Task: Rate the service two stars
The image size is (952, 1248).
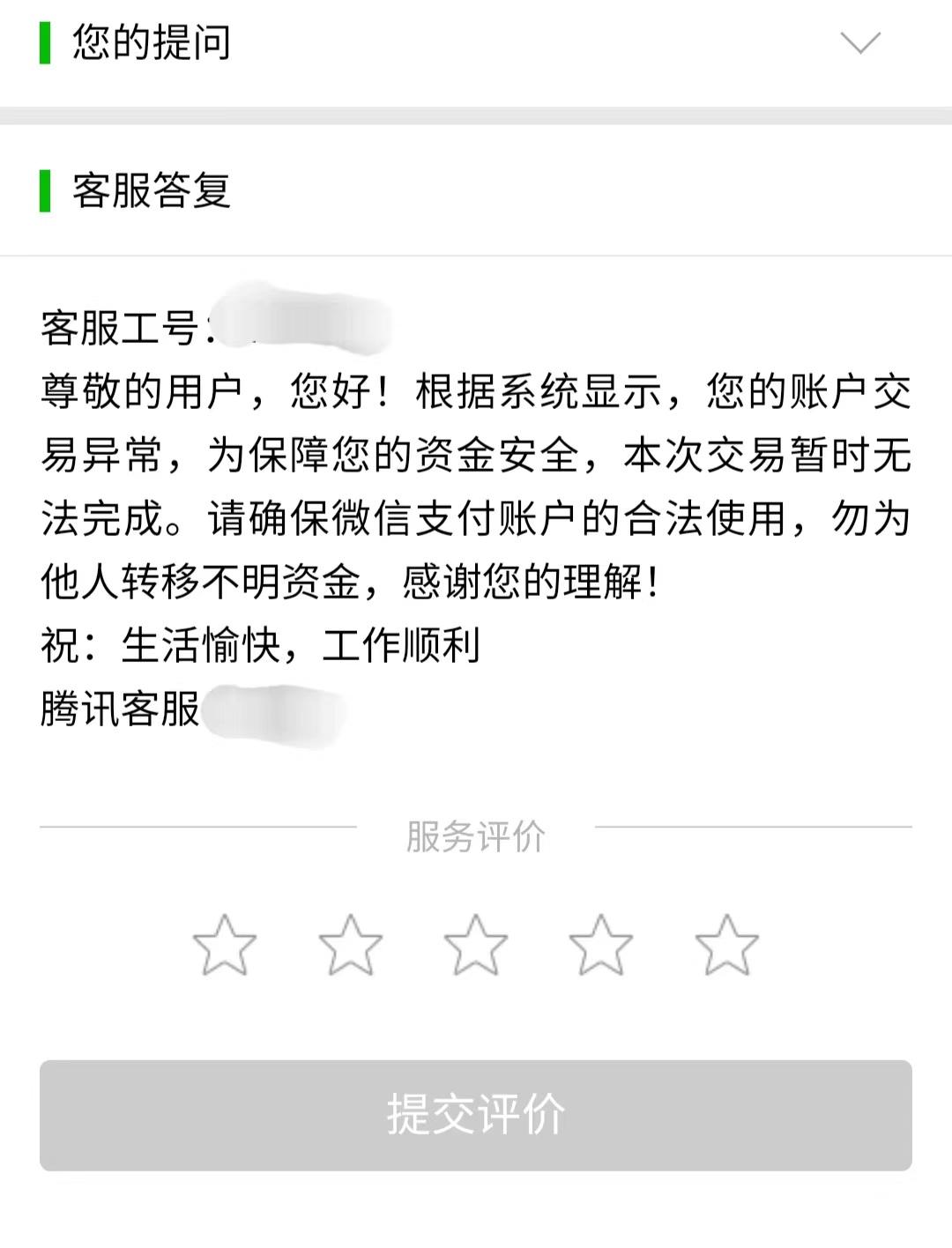Action: click(351, 945)
